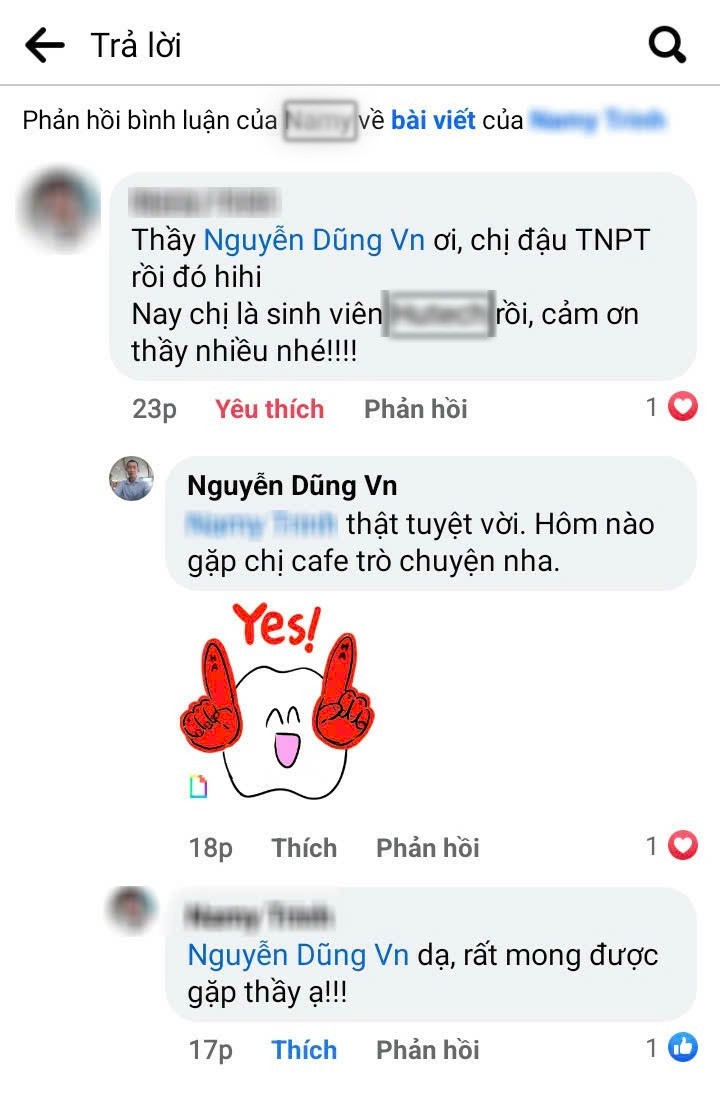Viewport: 720px width, 1113px height.
Task: Like the 18p comment with Thích
Action: pos(304,848)
